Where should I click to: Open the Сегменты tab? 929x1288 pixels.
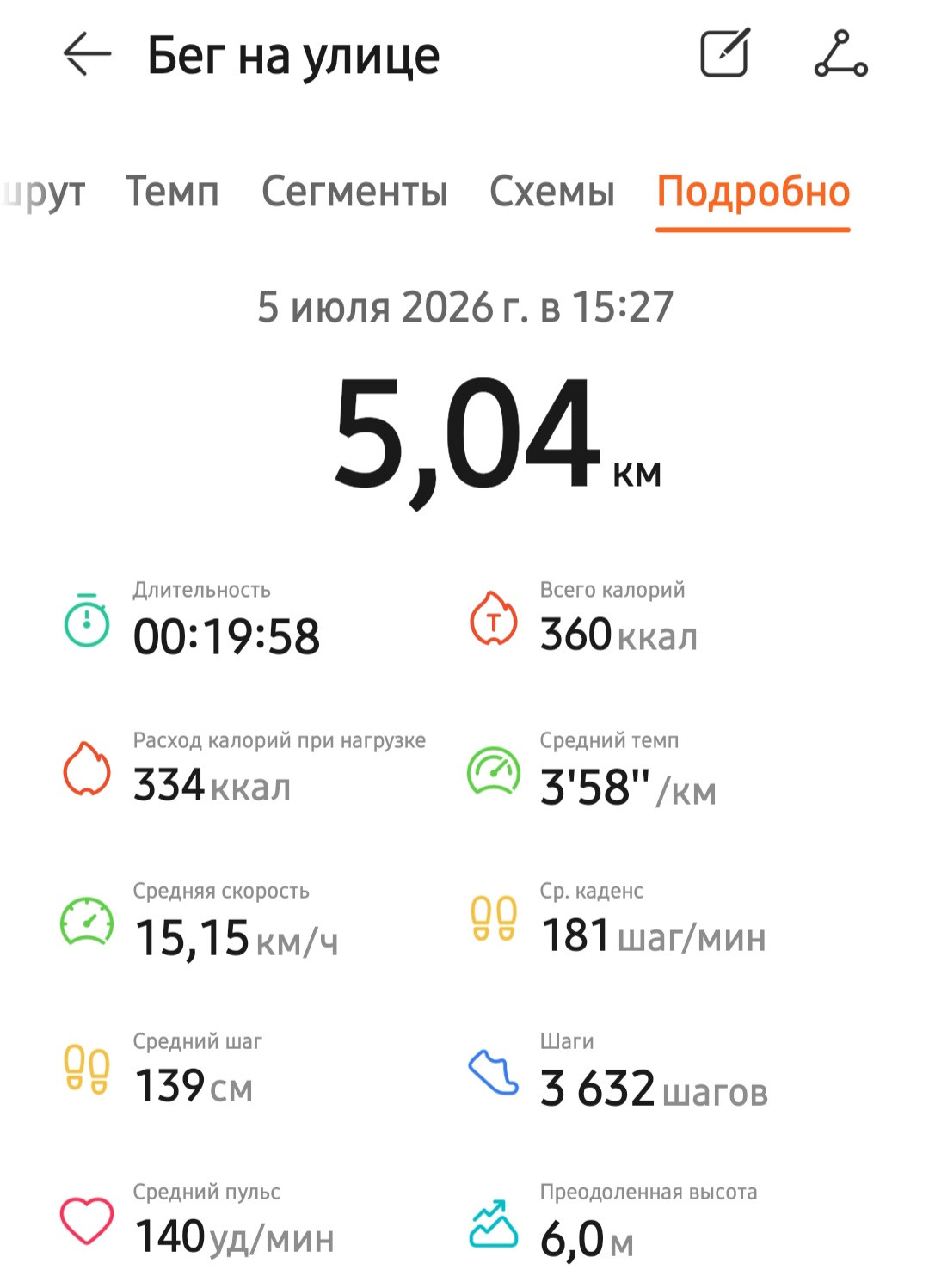click(354, 191)
